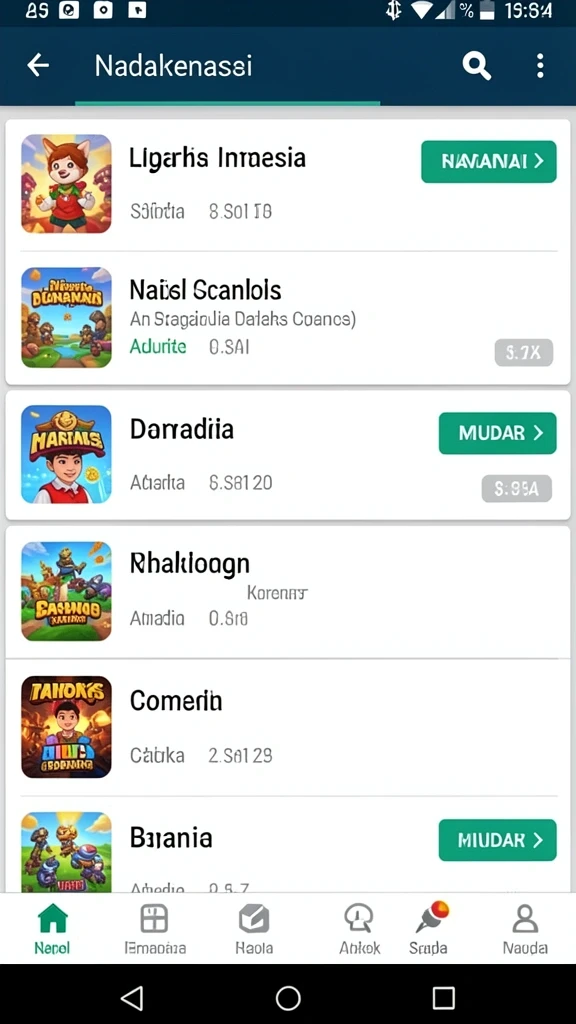Tap the system recent apps button
Image resolution: width=576 pixels, height=1024 pixels.
pos(443,997)
